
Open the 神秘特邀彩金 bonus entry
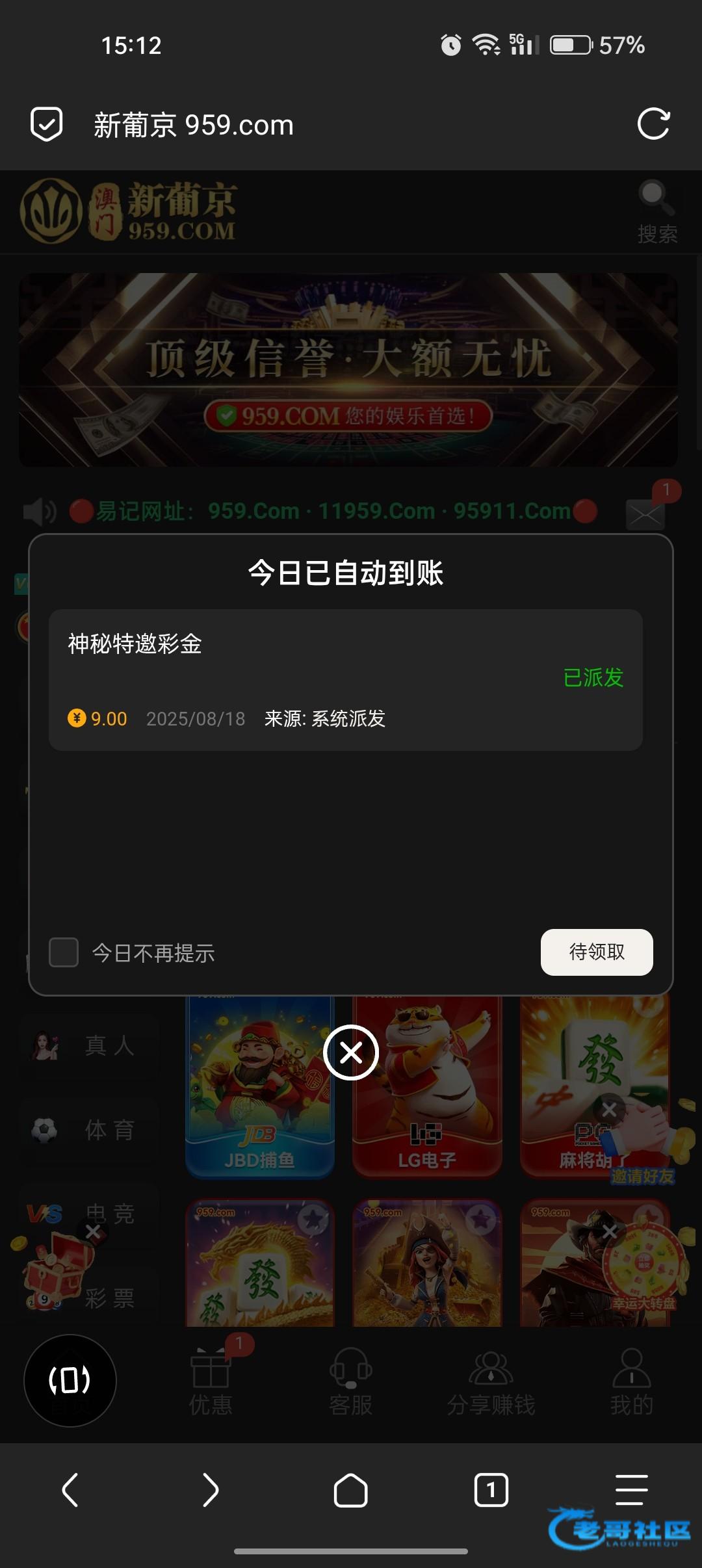[x=345, y=679]
